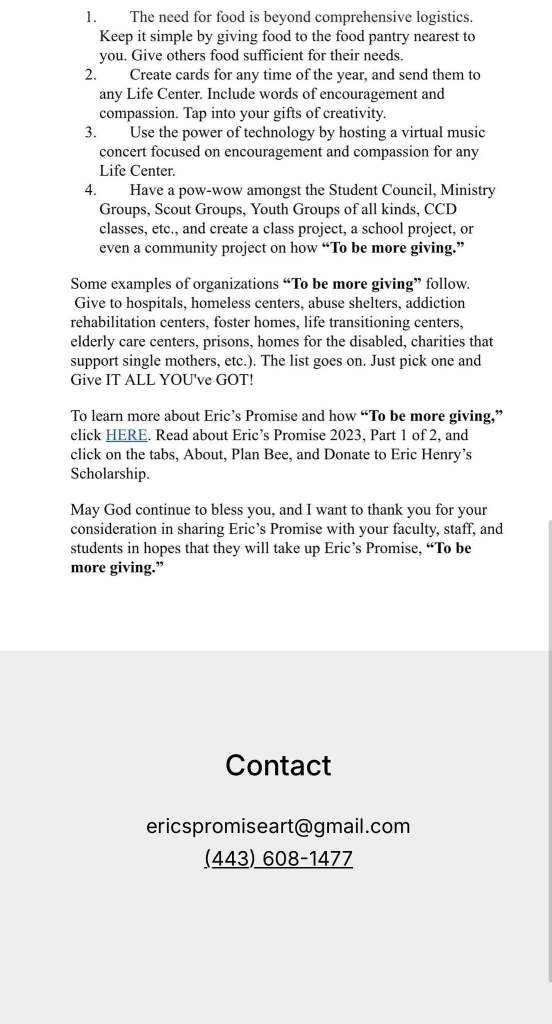Call the phone number (443) 608-1477

(x=278, y=858)
